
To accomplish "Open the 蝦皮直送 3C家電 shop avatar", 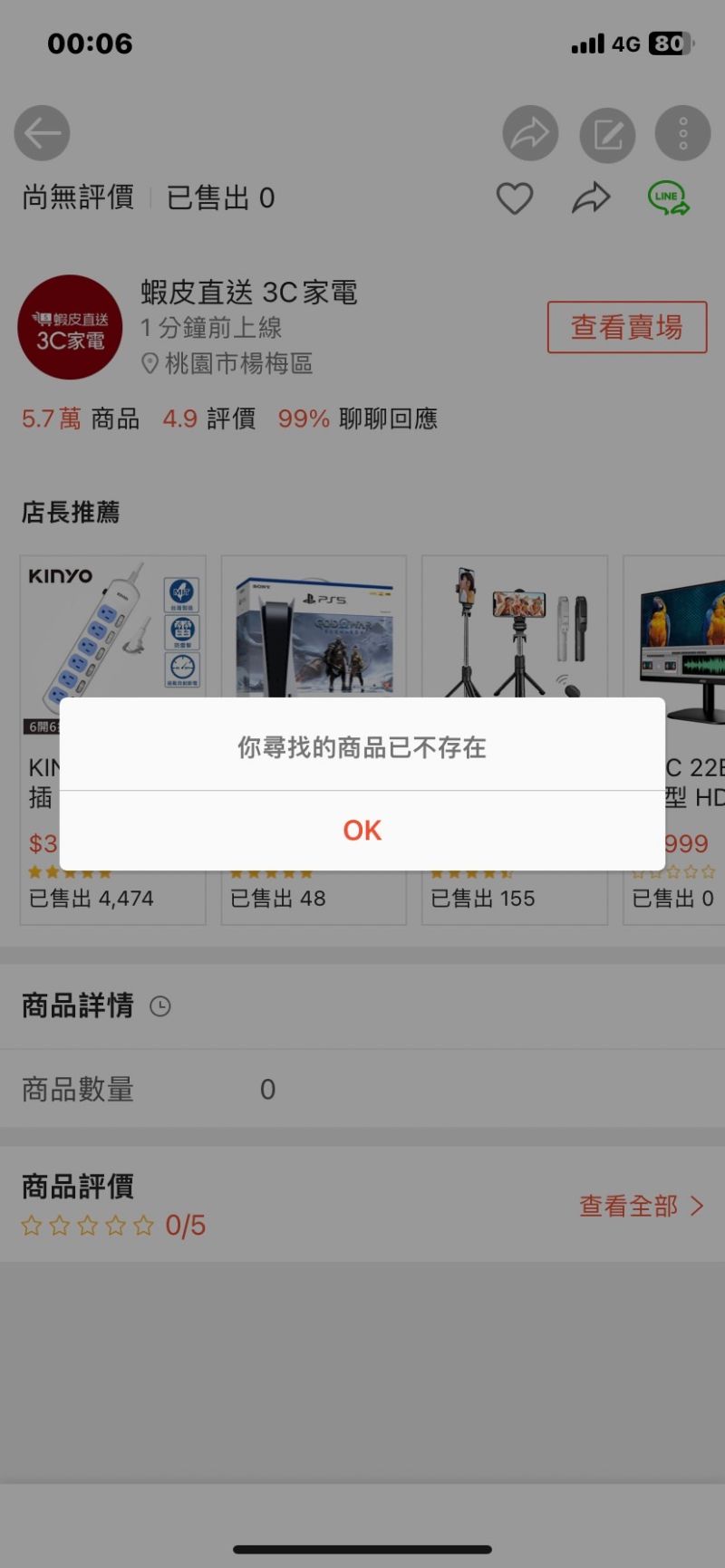I will 70,327.
